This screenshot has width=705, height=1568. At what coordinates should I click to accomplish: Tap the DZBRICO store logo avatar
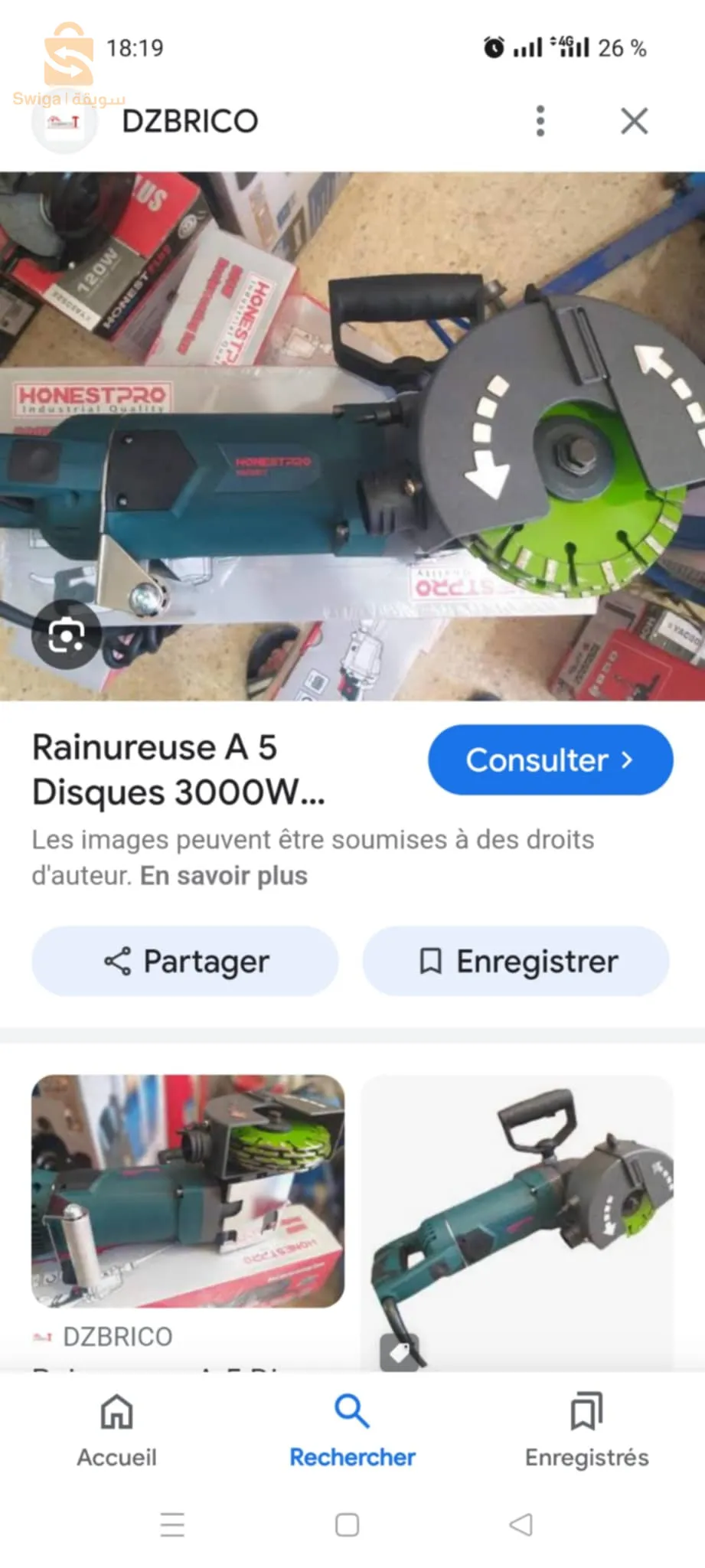click(64, 121)
